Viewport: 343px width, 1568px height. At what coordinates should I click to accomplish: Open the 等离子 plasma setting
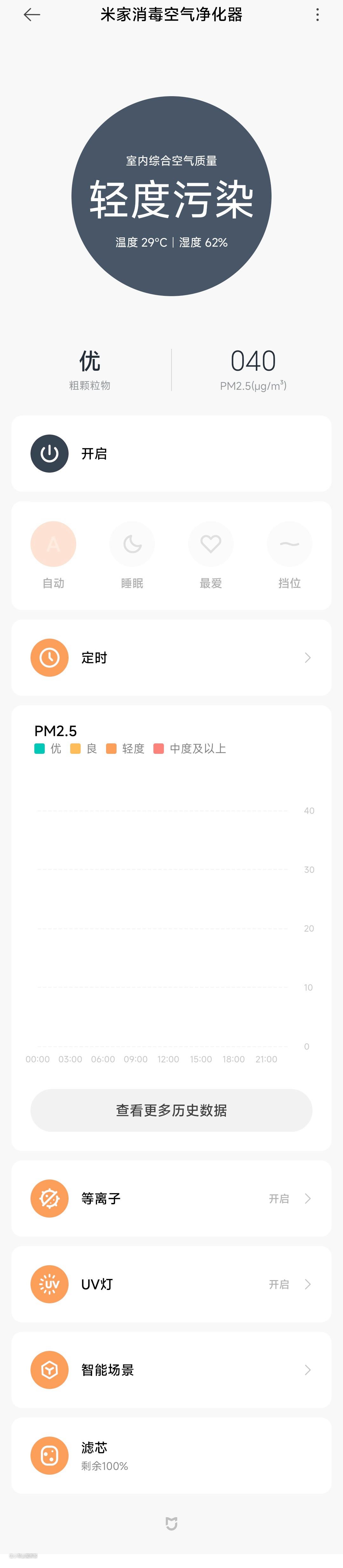[171, 1199]
